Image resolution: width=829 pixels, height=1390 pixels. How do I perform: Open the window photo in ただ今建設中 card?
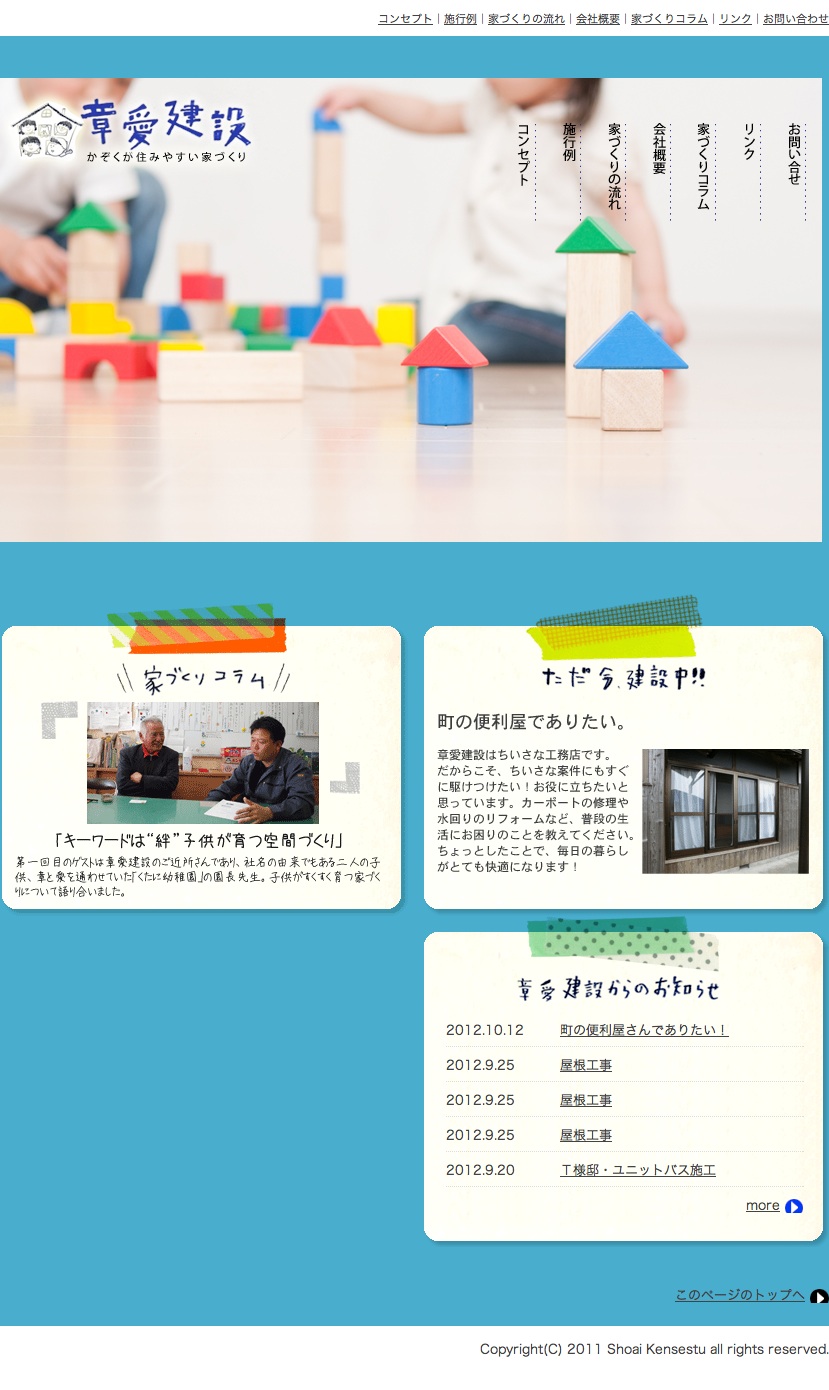click(725, 811)
